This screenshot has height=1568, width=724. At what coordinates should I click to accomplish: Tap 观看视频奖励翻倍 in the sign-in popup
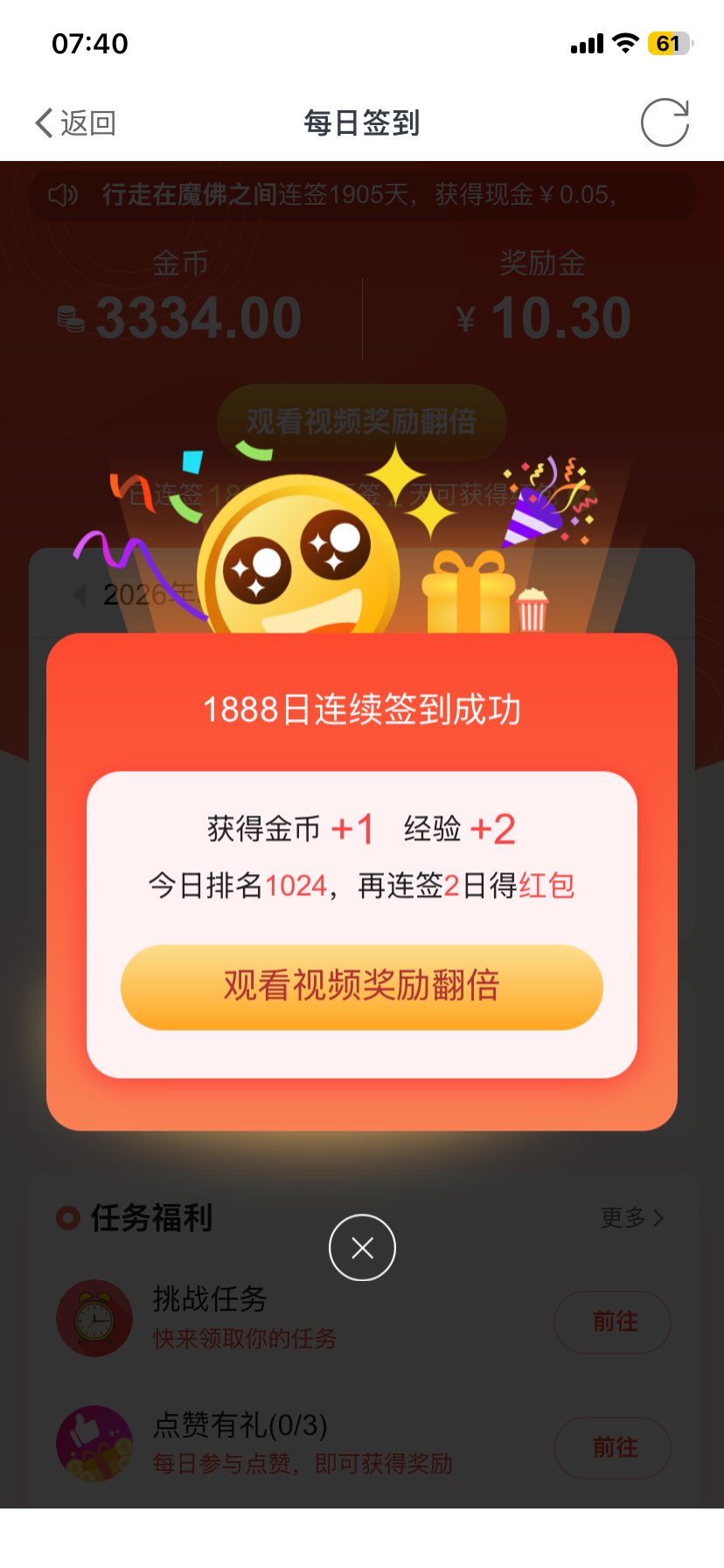click(x=361, y=986)
